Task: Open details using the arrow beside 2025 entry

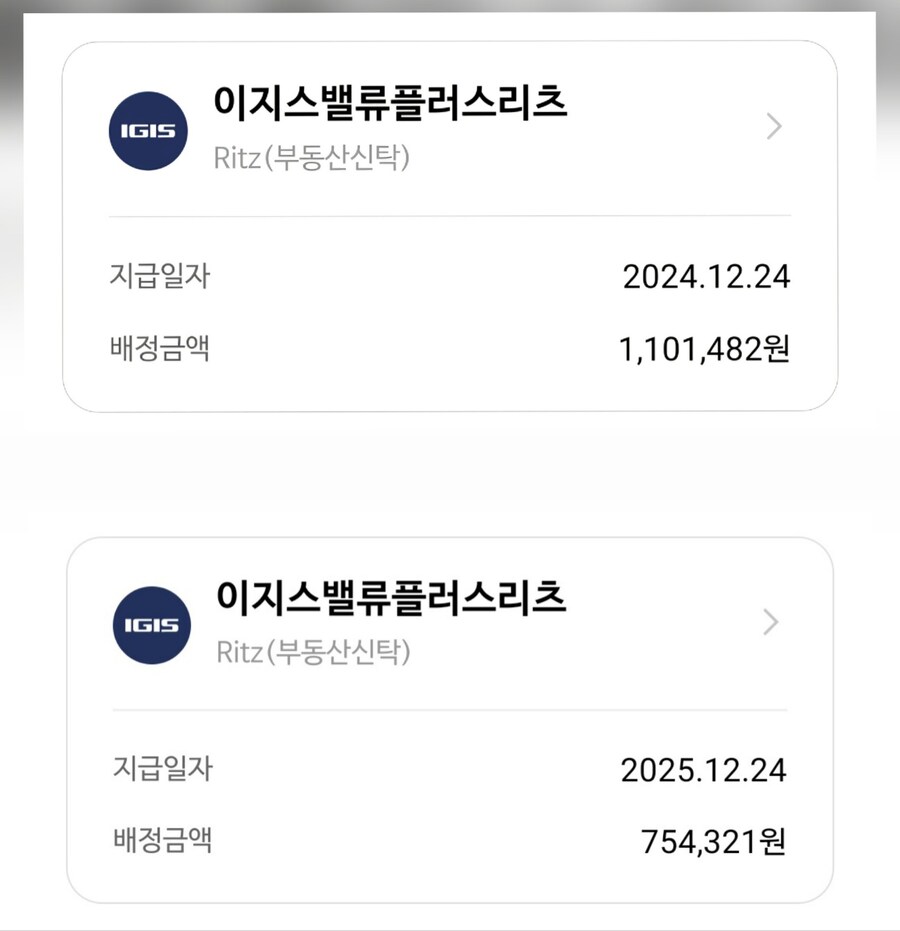Action: click(x=771, y=622)
